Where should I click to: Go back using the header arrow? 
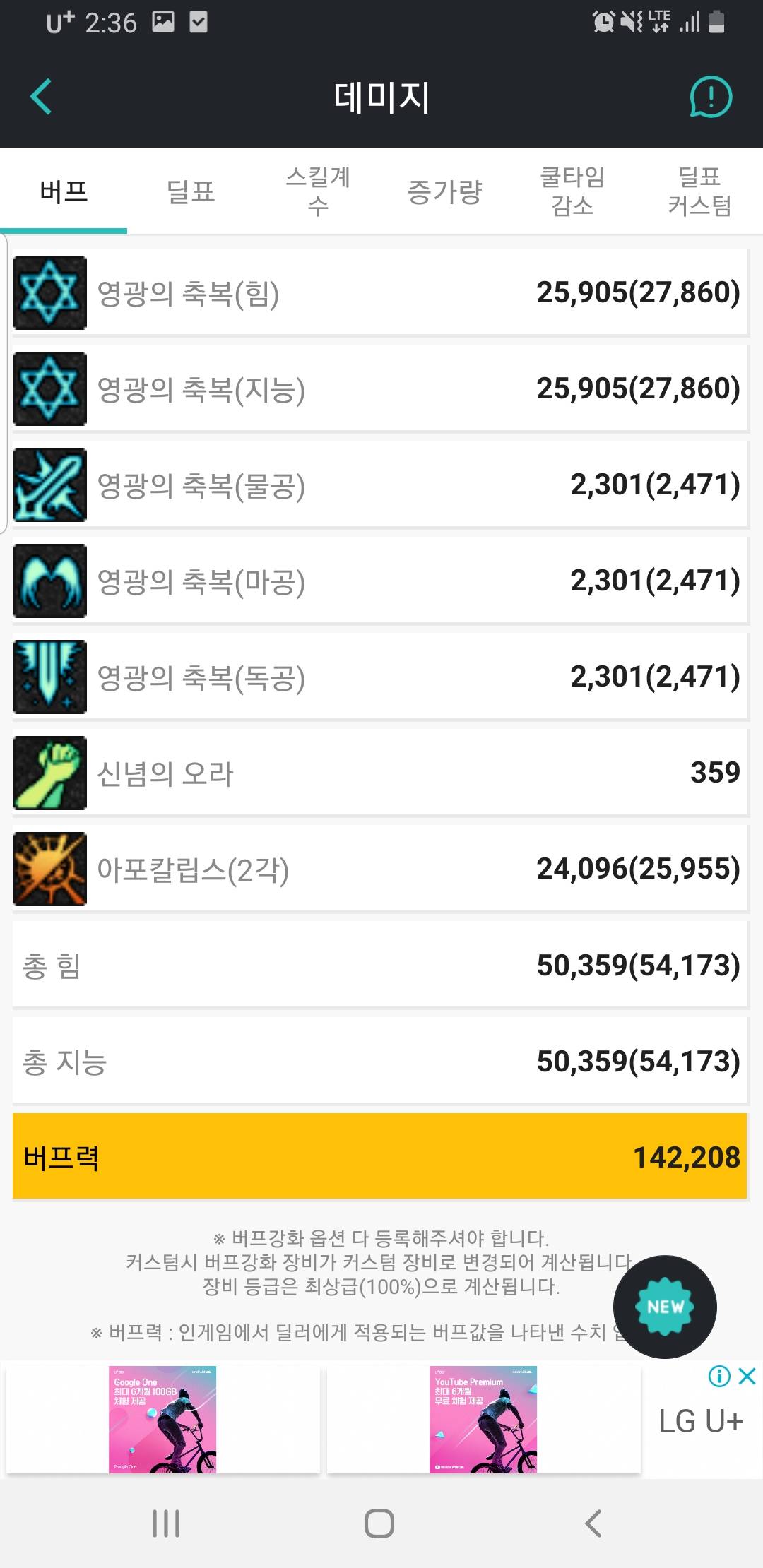42,97
